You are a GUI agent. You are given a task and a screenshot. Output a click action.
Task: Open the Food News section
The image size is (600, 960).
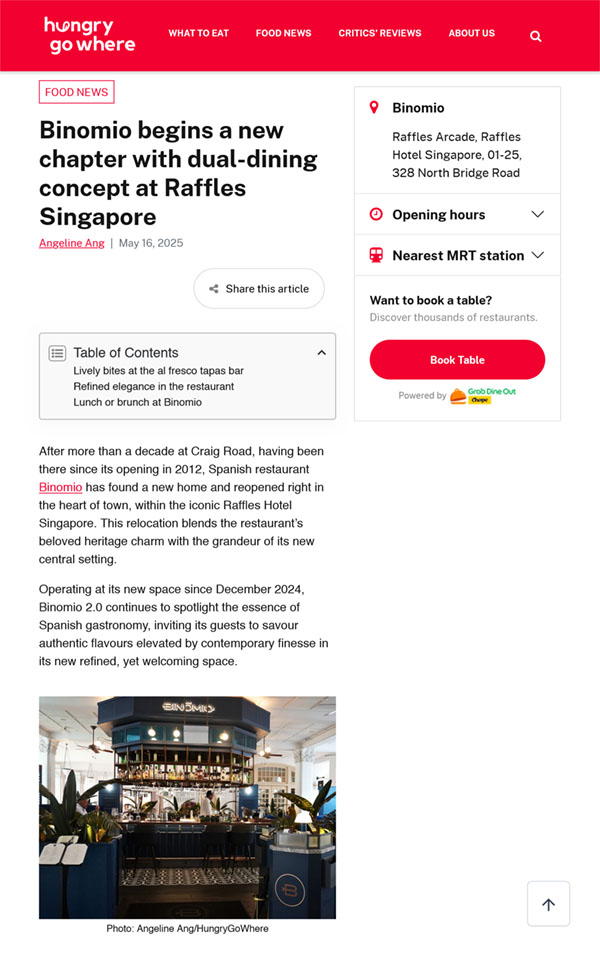(x=283, y=33)
